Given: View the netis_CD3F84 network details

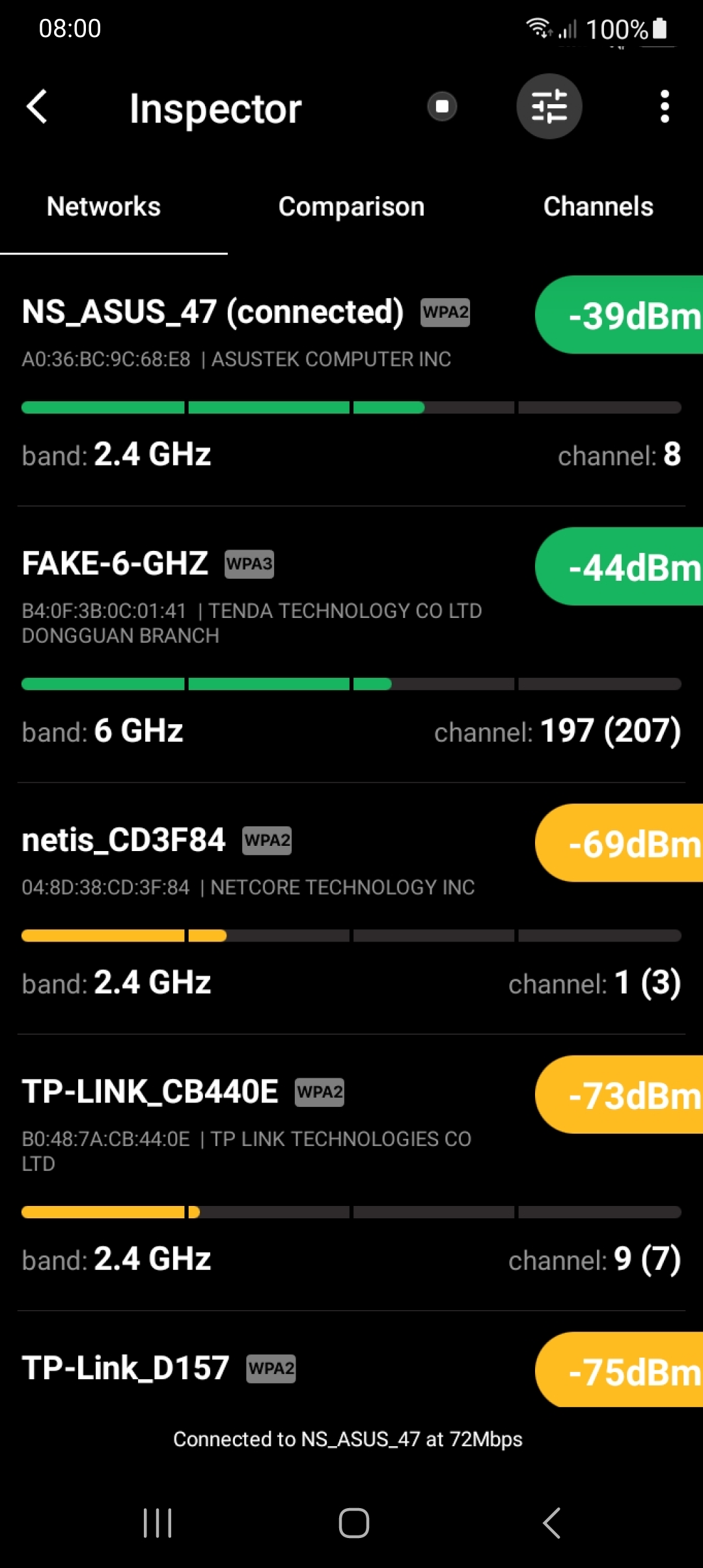Looking at the screenshot, I should point(351,908).
